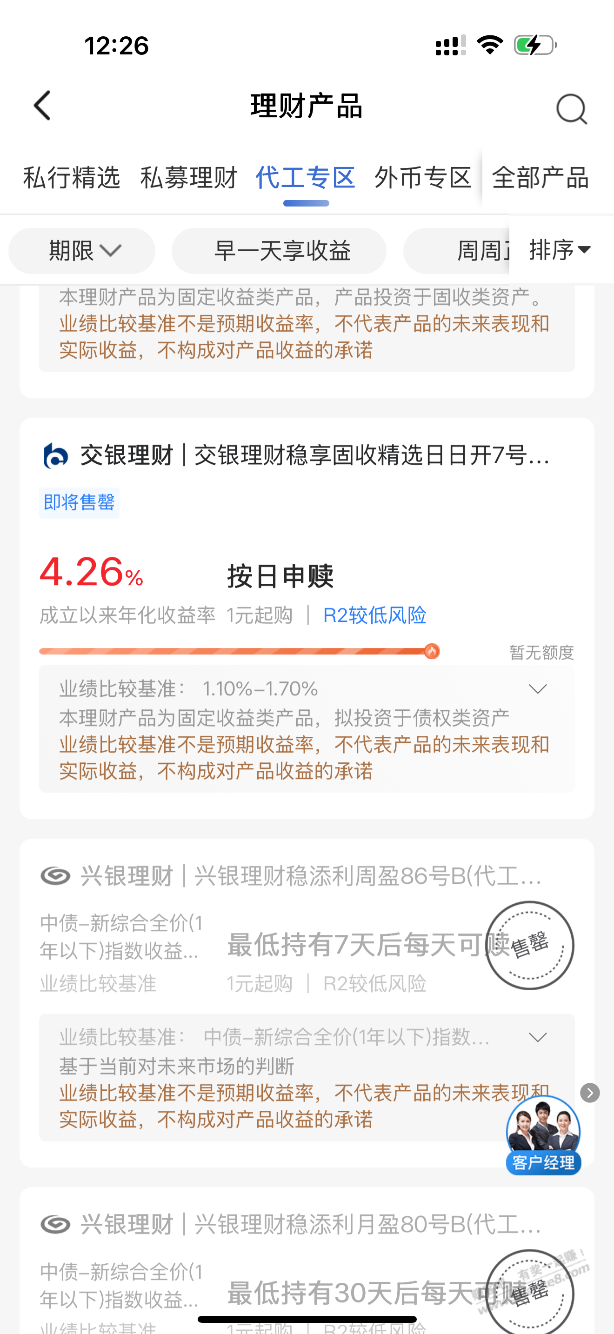The height and width of the screenshot is (1334, 614).
Task: Select the 代工专区 tab
Action: coord(306,178)
